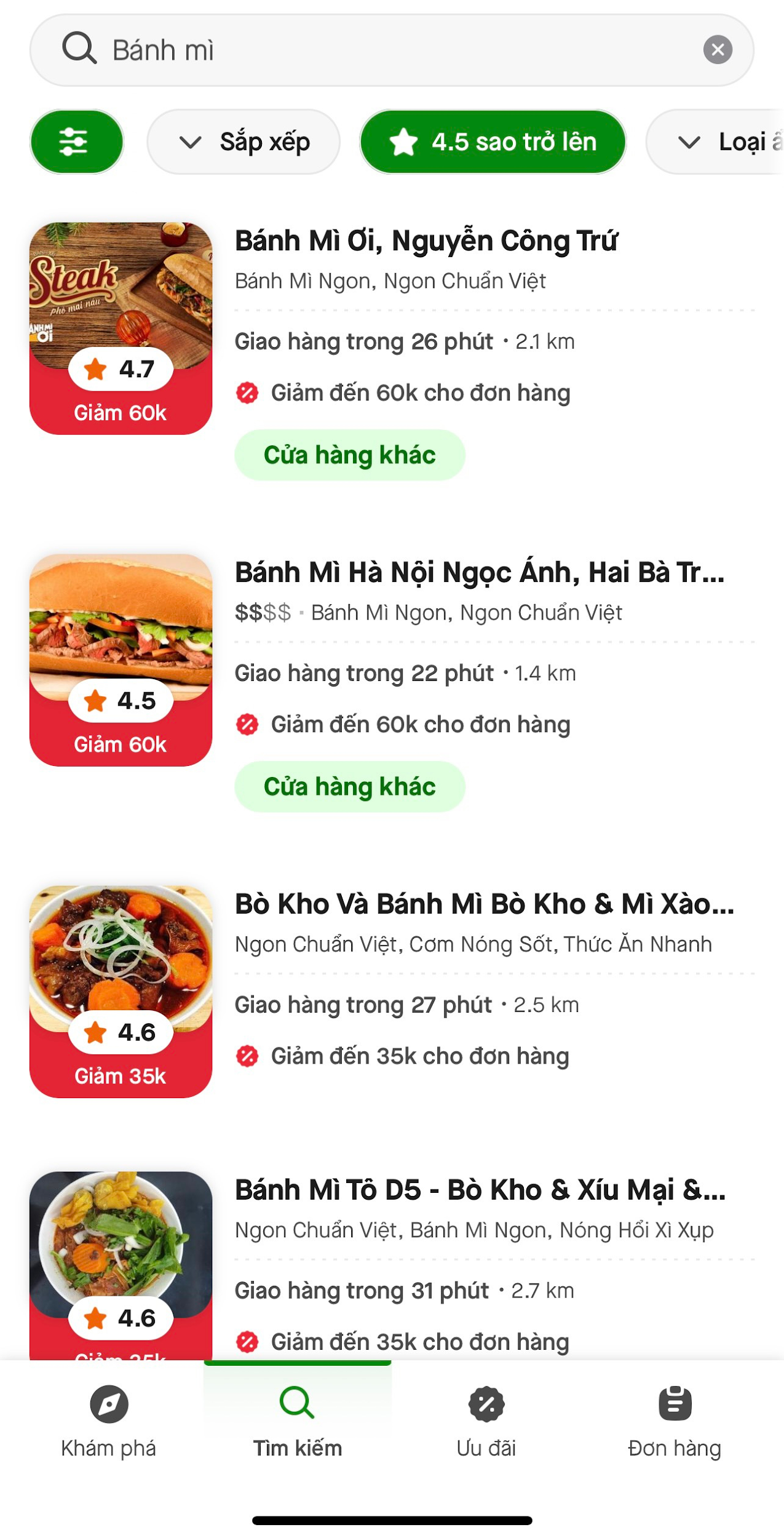Open Bánh Mì Ơi, Nguyễn Công Trứ

click(426, 241)
